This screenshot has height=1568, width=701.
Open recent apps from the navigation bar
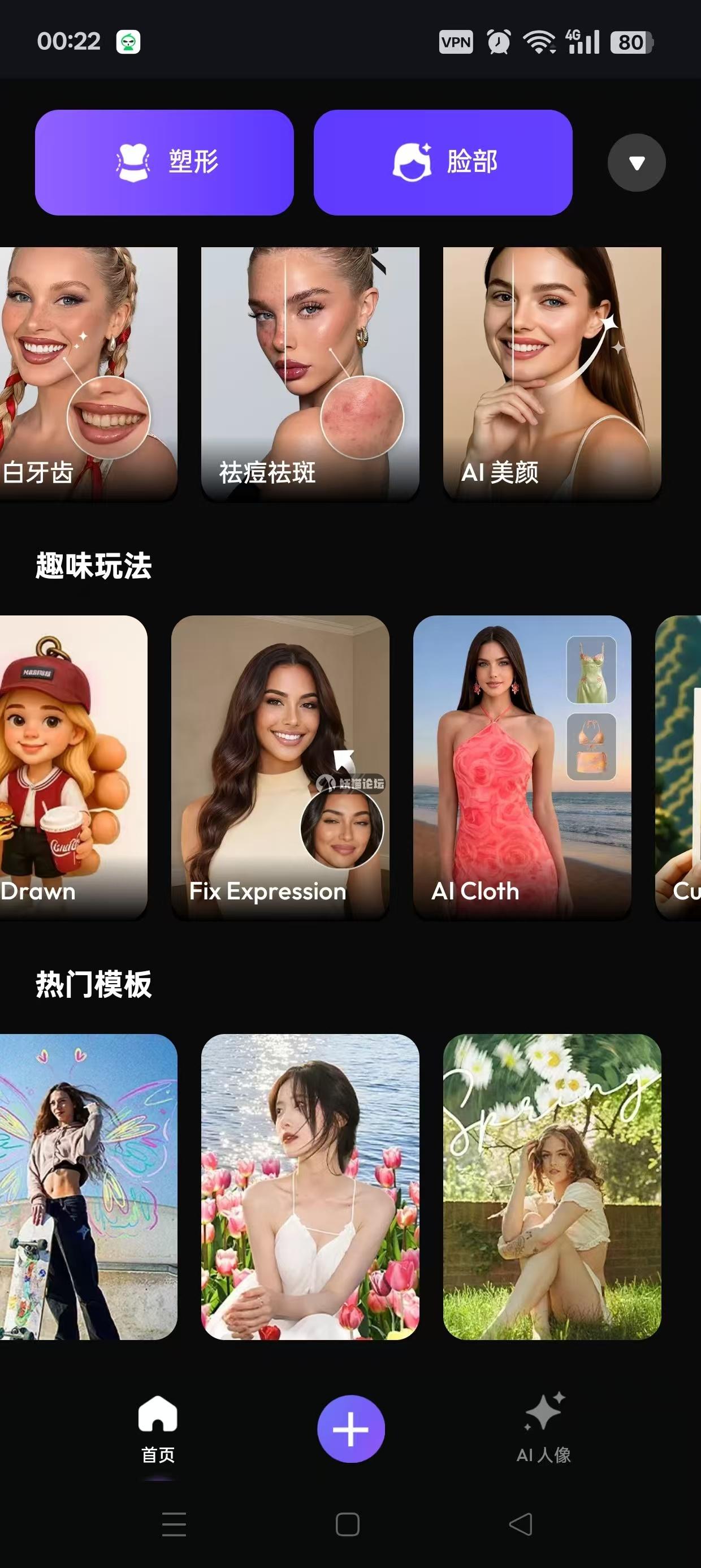174,1524
